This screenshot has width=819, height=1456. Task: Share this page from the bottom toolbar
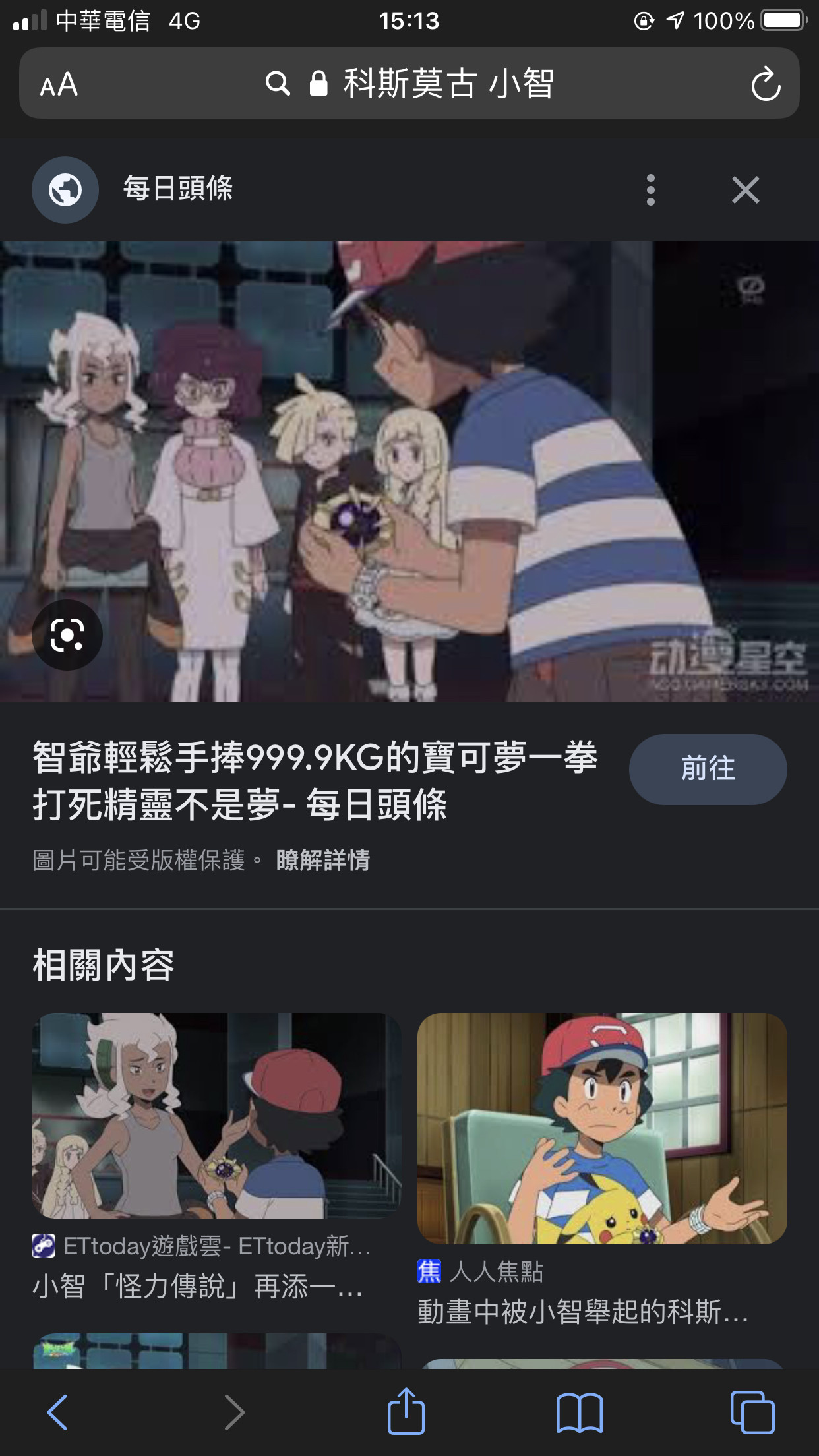click(406, 1410)
